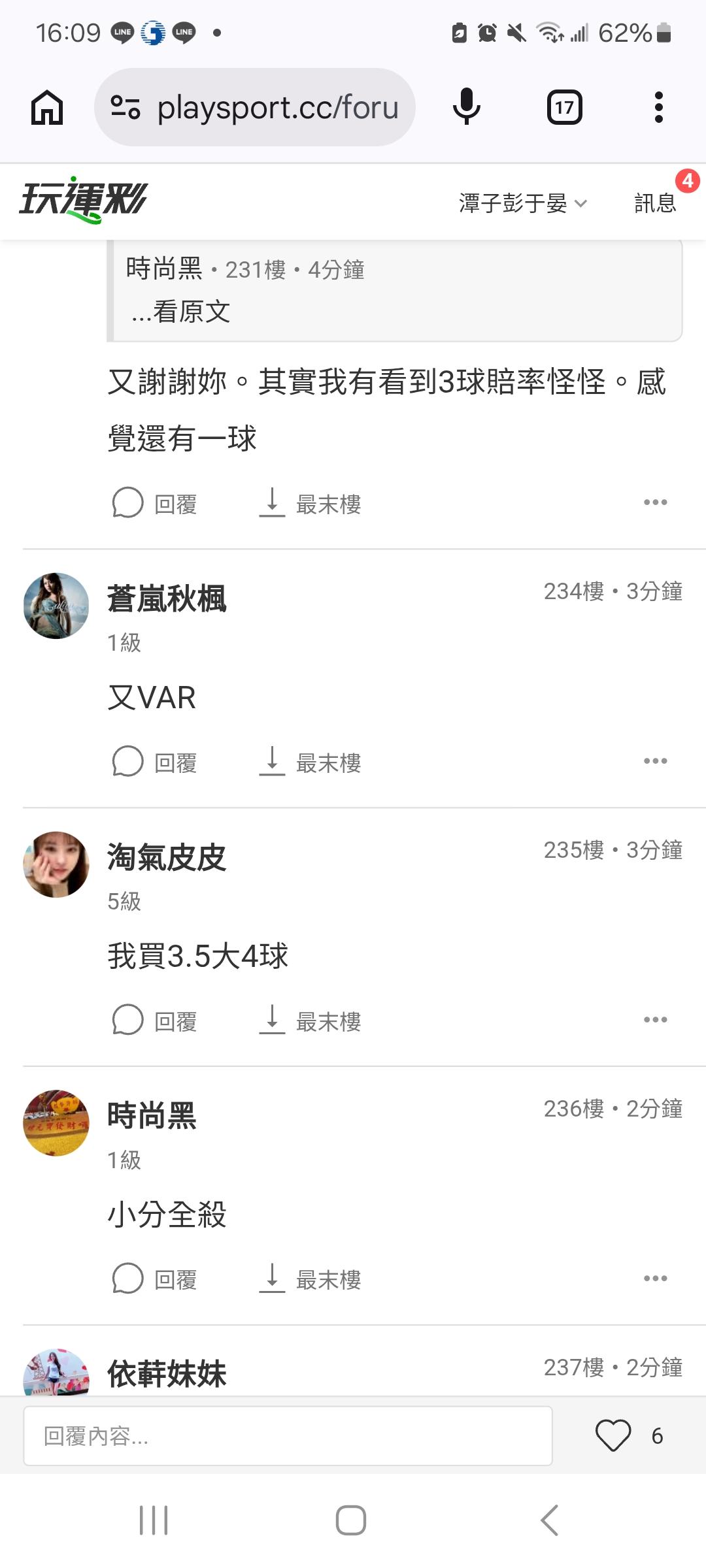The height and width of the screenshot is (1568, 706).
Task: Tap the 玩運彩 logo
Action: coord(84,200)
